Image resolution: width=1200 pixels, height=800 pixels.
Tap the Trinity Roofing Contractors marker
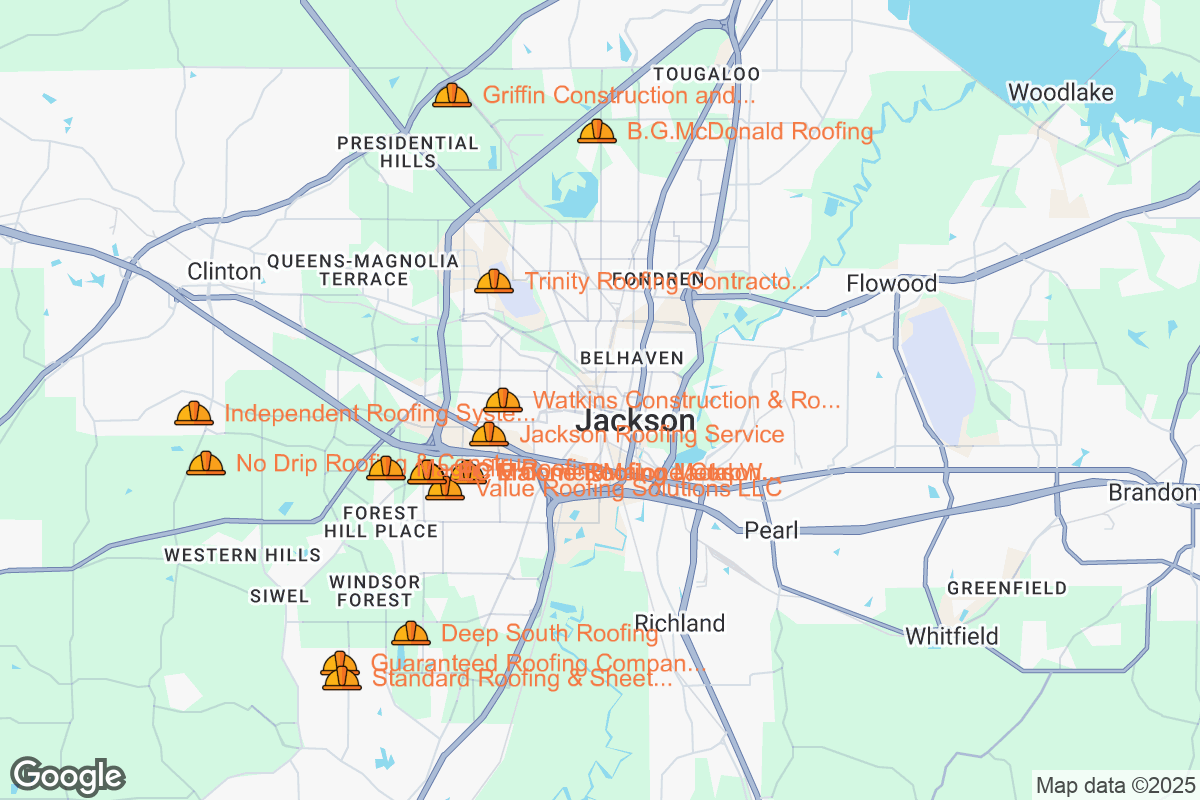[x=493, y=282]
